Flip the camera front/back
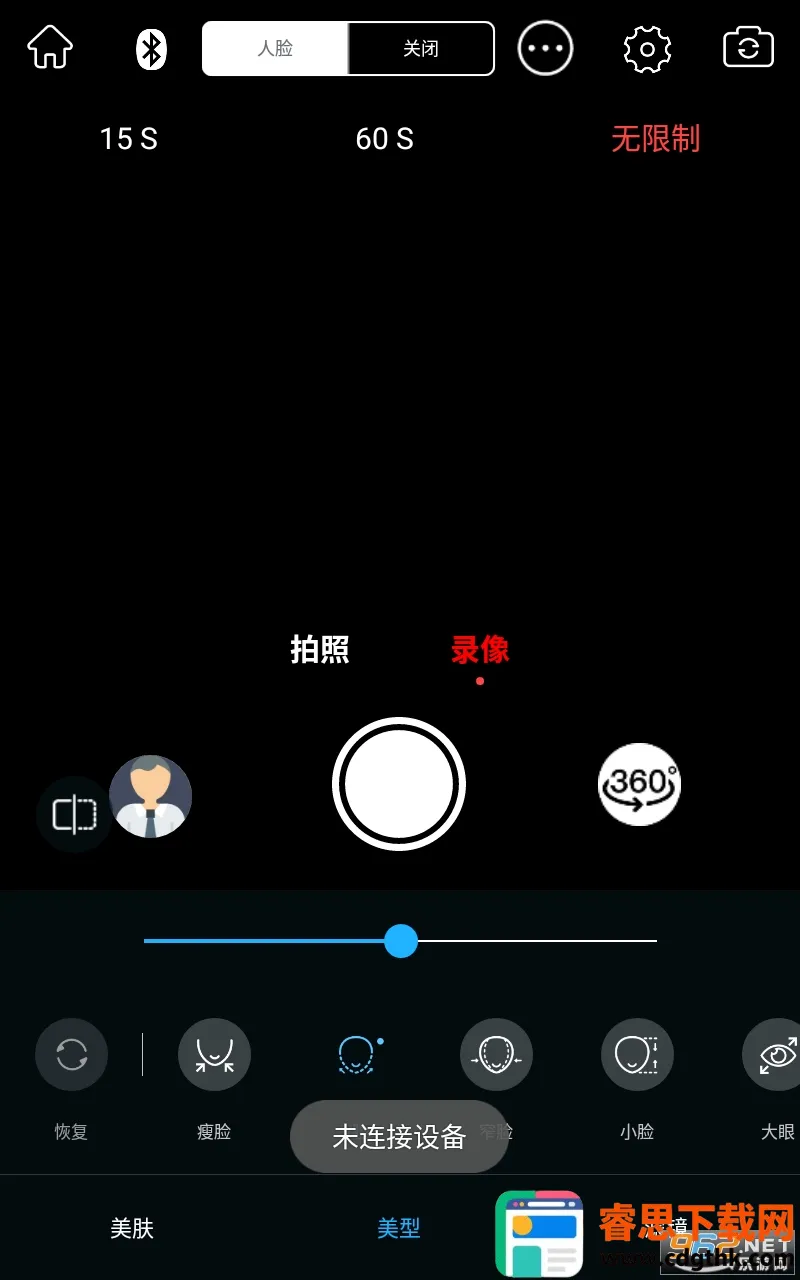 point(748,48)
